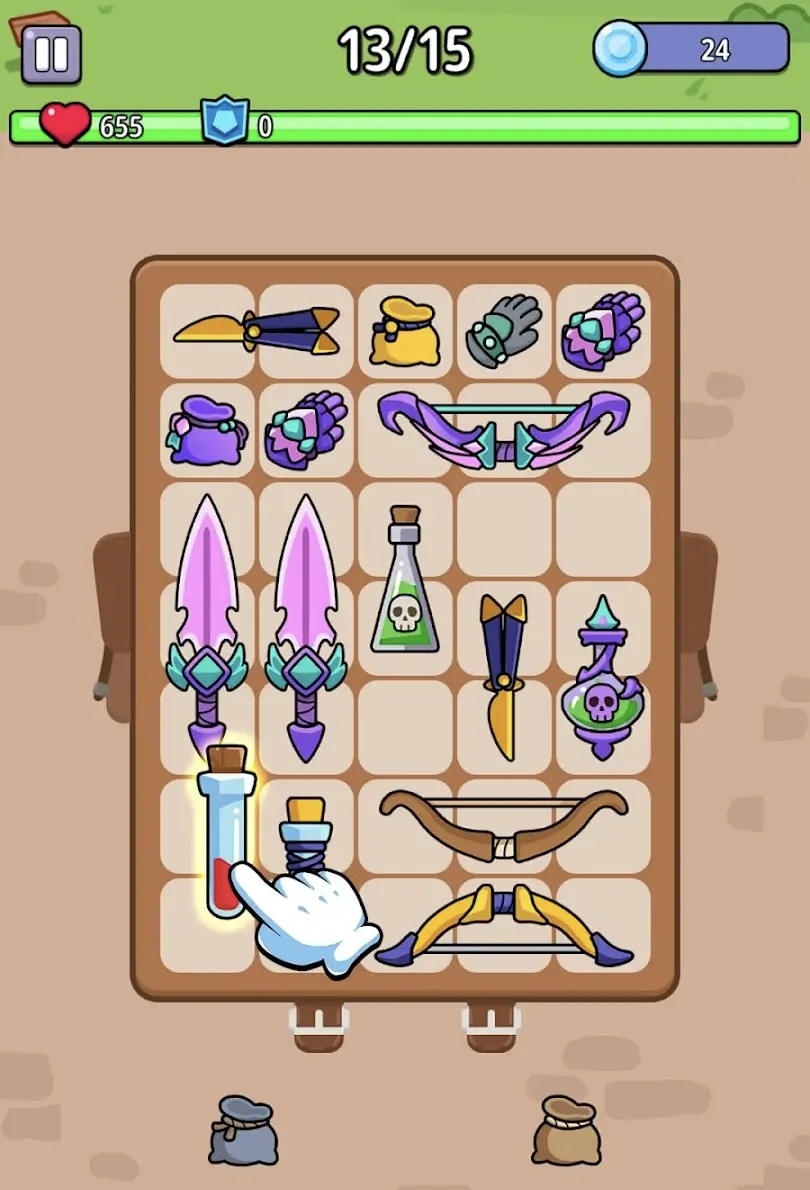Open the brown sack
Viewport: 810px width, 1190px height.
pos(566,1130)
